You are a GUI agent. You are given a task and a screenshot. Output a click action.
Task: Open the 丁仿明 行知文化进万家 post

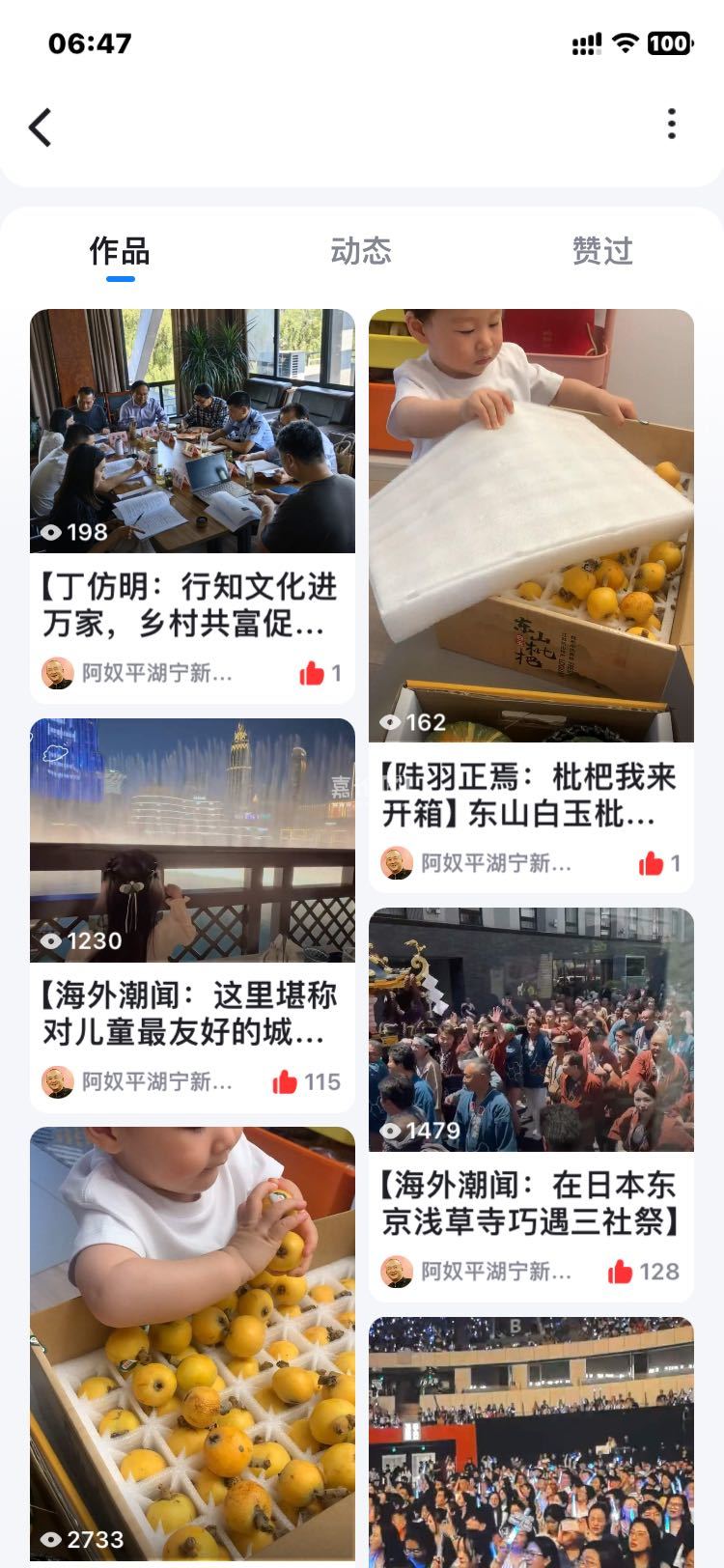pos(192,432)
